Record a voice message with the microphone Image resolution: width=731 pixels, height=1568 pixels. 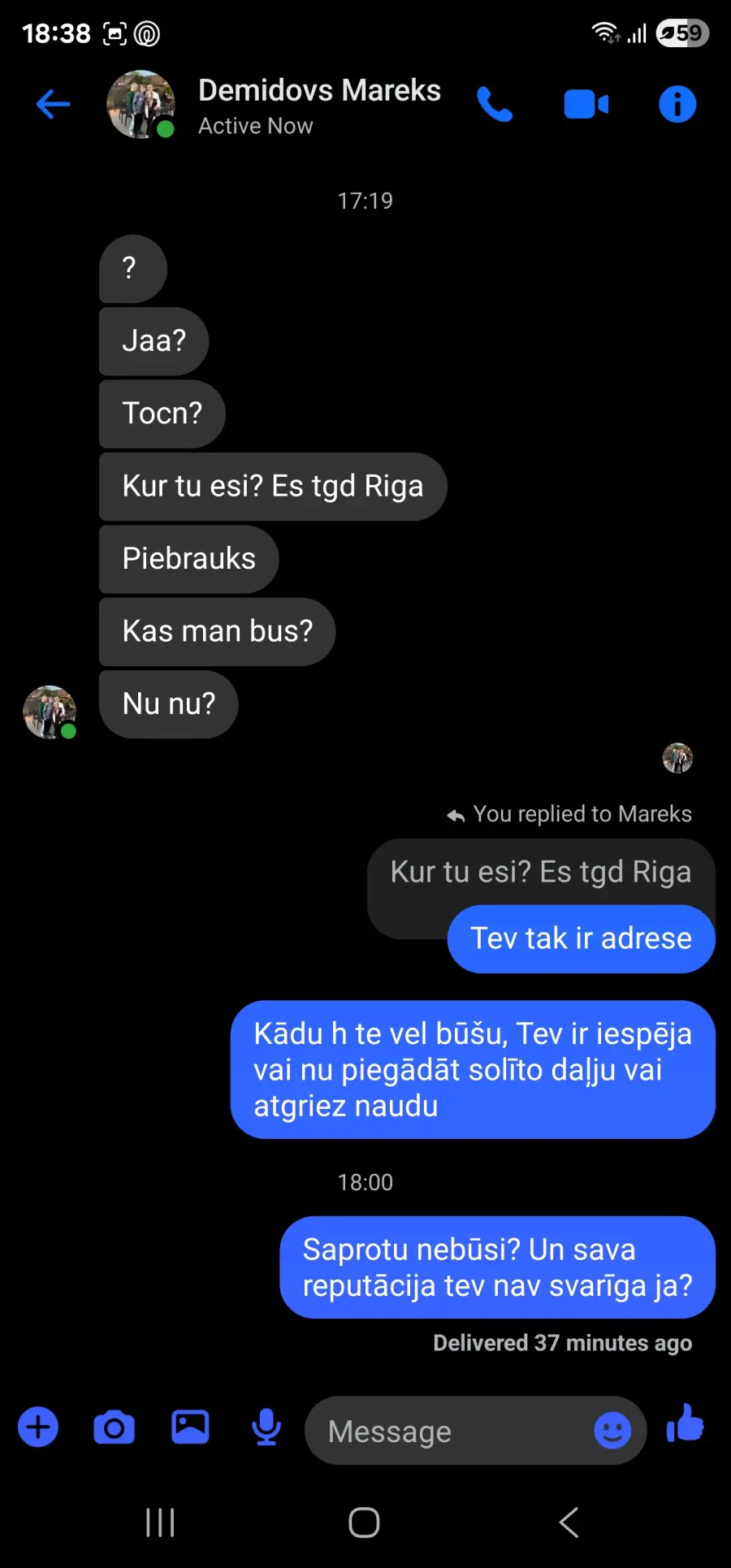click(x=266, y=1427)
